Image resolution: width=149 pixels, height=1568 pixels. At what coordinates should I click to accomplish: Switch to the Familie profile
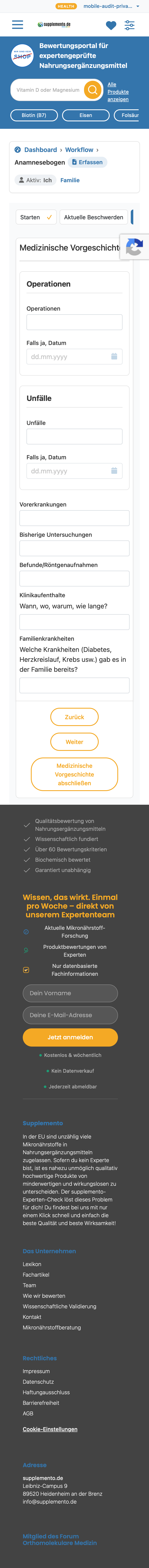pos(70,180)
